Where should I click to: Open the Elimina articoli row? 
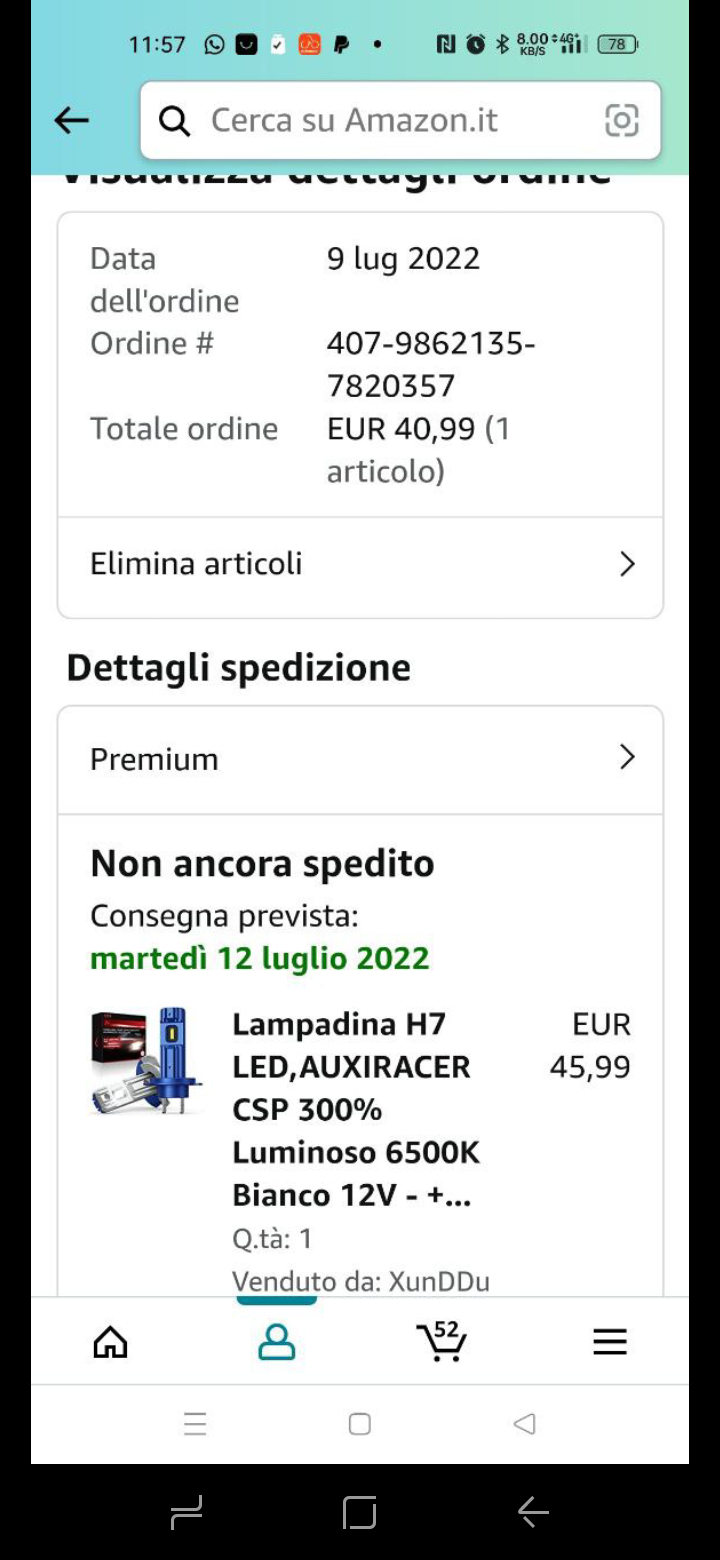pos(360,564)
